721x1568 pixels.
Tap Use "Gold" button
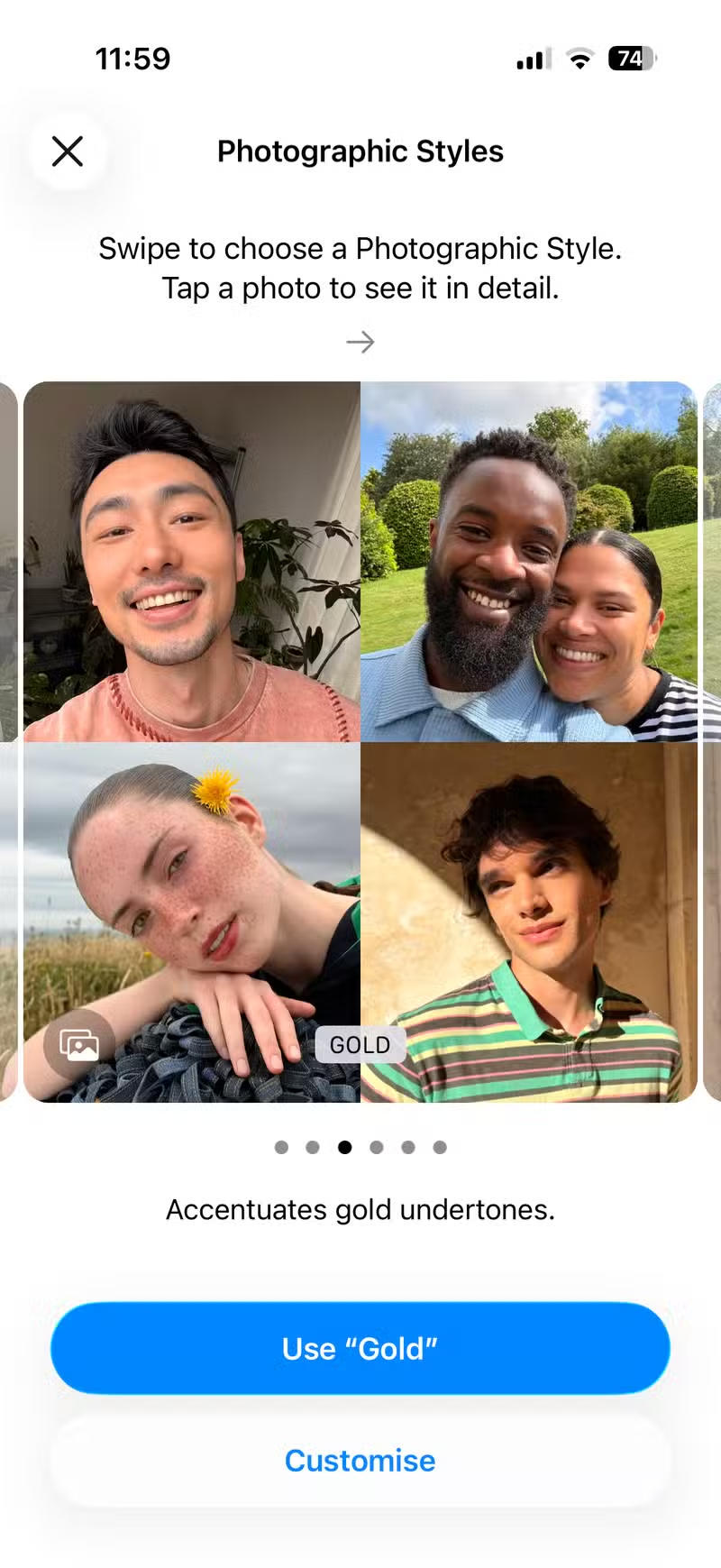point(360,1348)
